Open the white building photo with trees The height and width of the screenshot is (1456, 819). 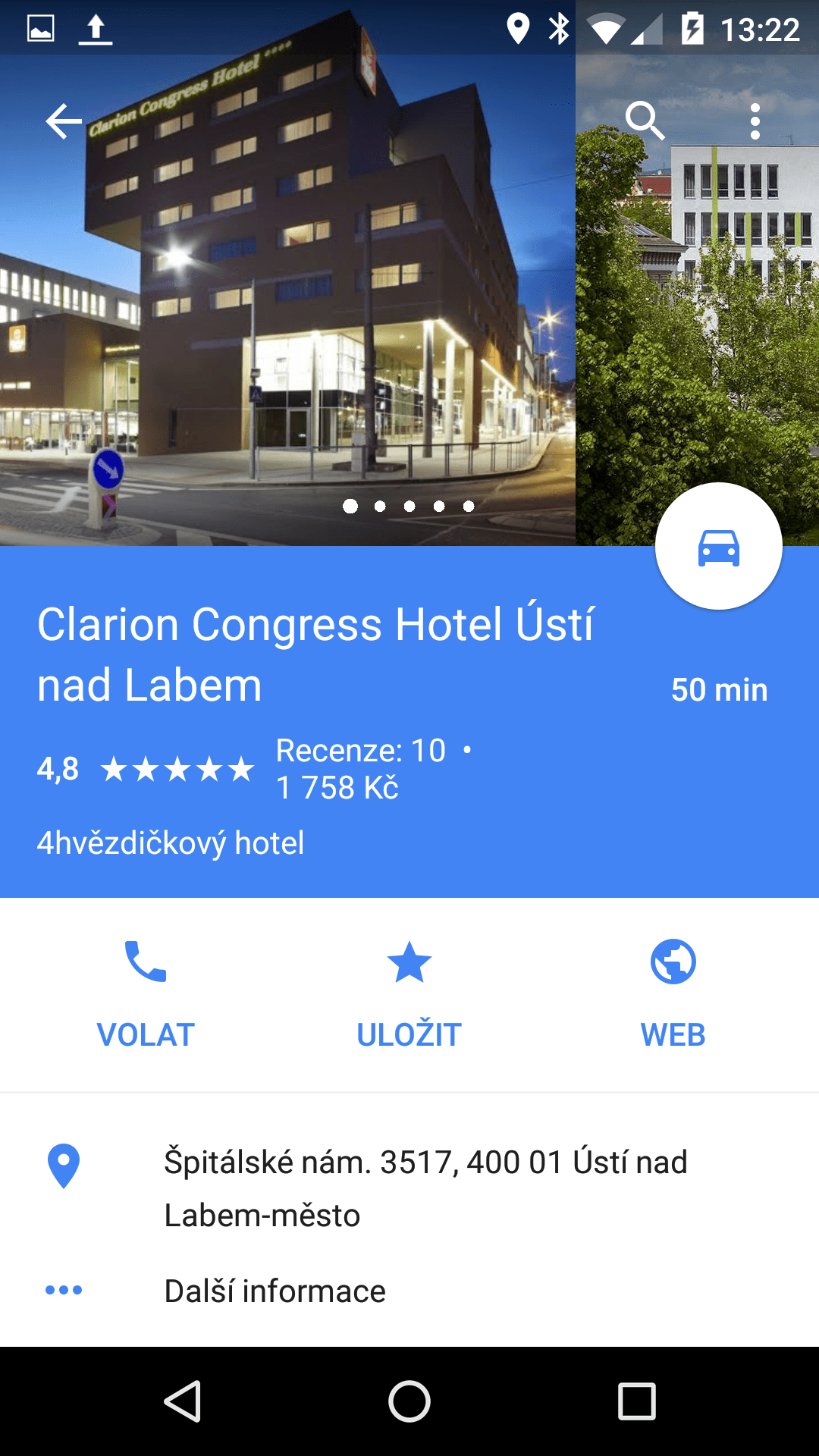pyautogui.click(x=698, y=300)
